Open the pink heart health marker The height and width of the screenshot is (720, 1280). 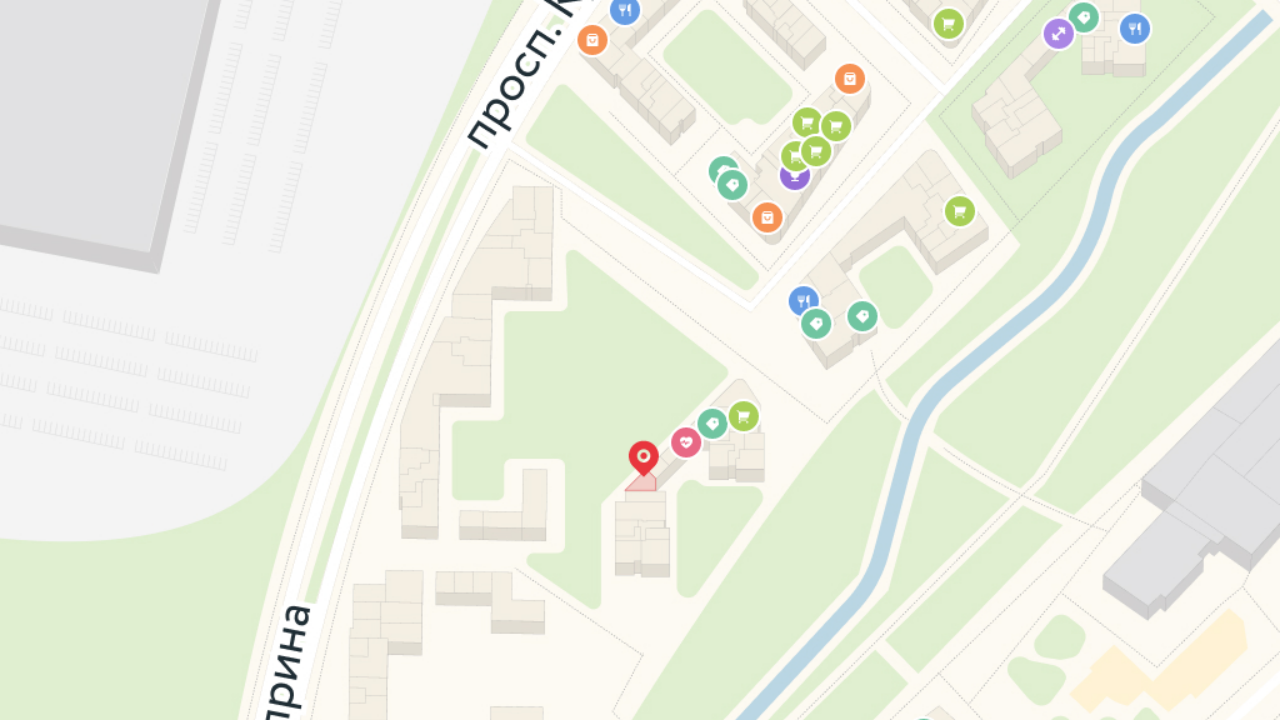[686, 442]
